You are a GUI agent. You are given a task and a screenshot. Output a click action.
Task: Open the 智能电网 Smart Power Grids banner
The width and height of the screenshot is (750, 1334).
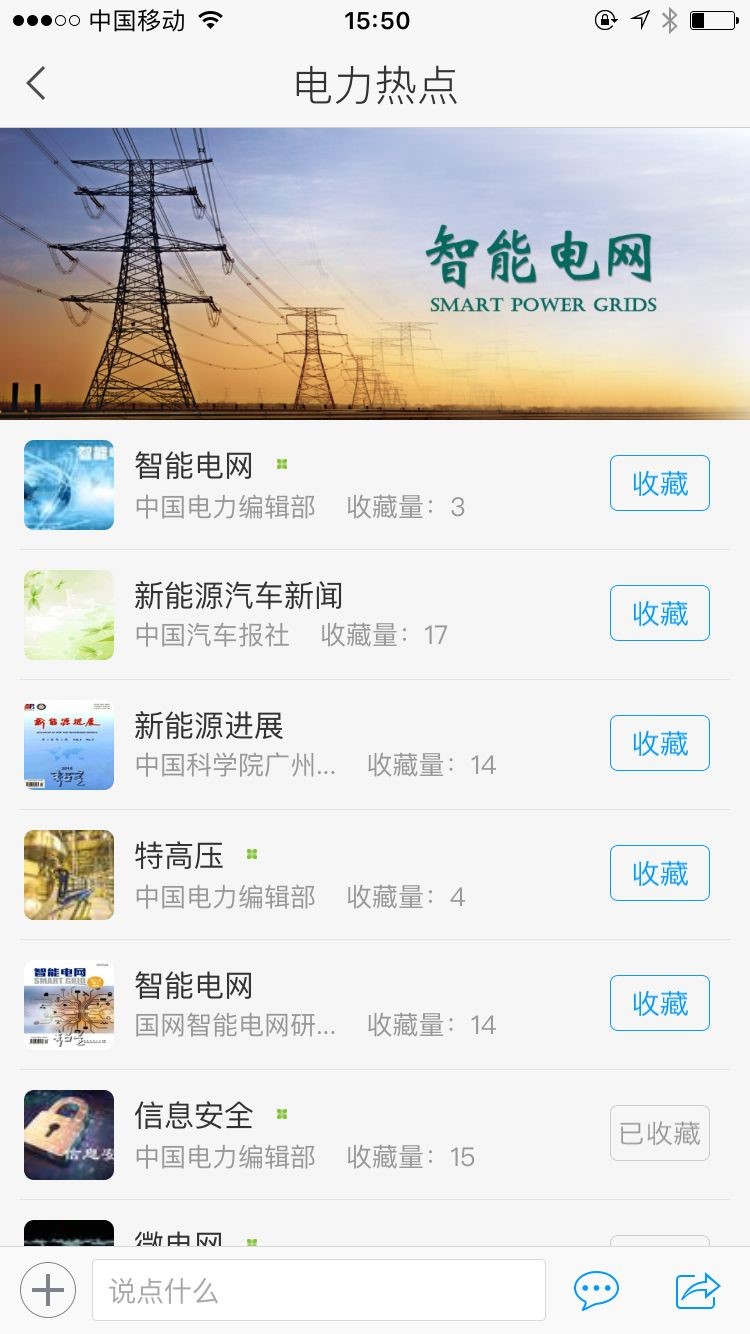click(x=375, y=273)
